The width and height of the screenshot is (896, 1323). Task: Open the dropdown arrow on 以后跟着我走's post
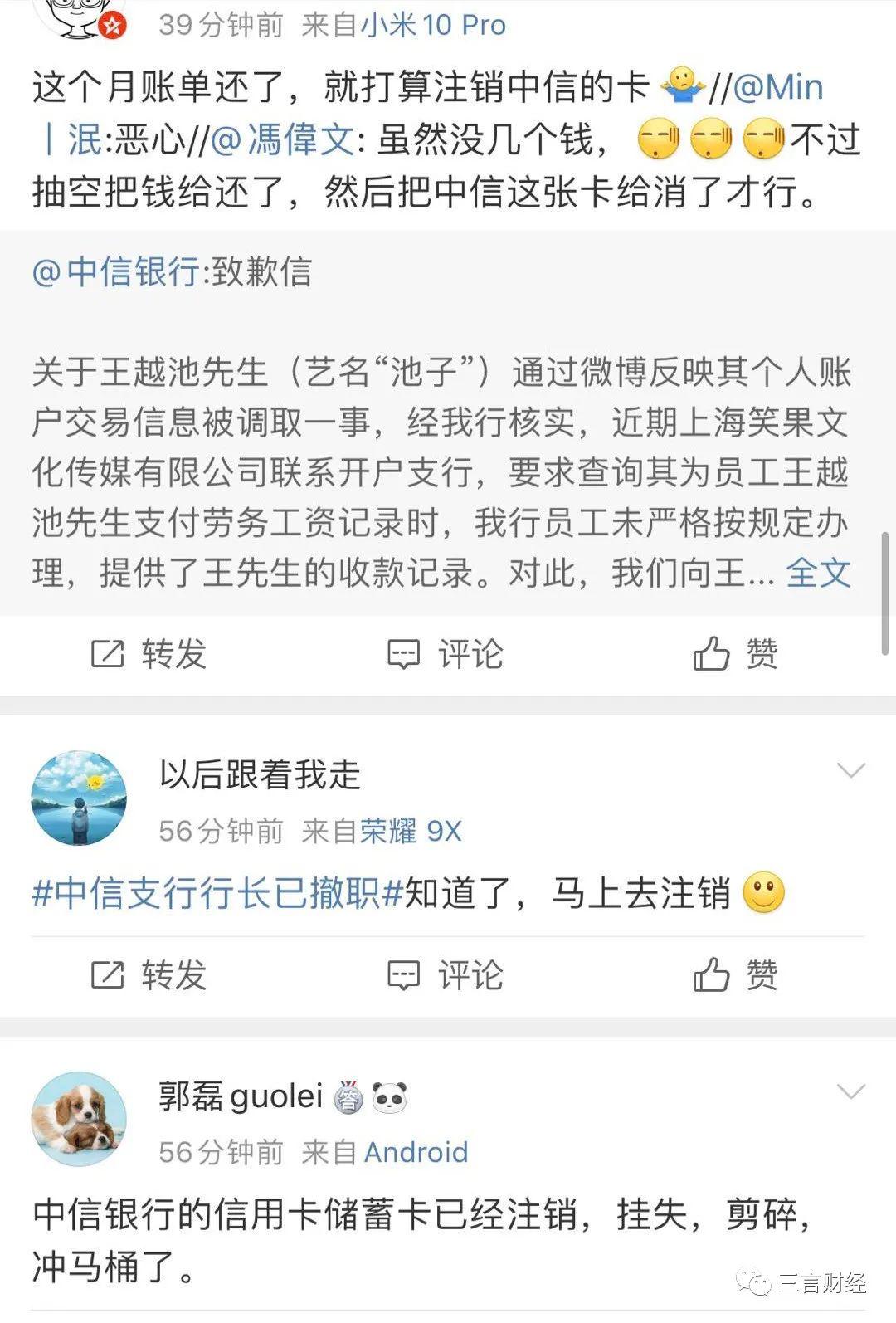[x=851, y=769]
